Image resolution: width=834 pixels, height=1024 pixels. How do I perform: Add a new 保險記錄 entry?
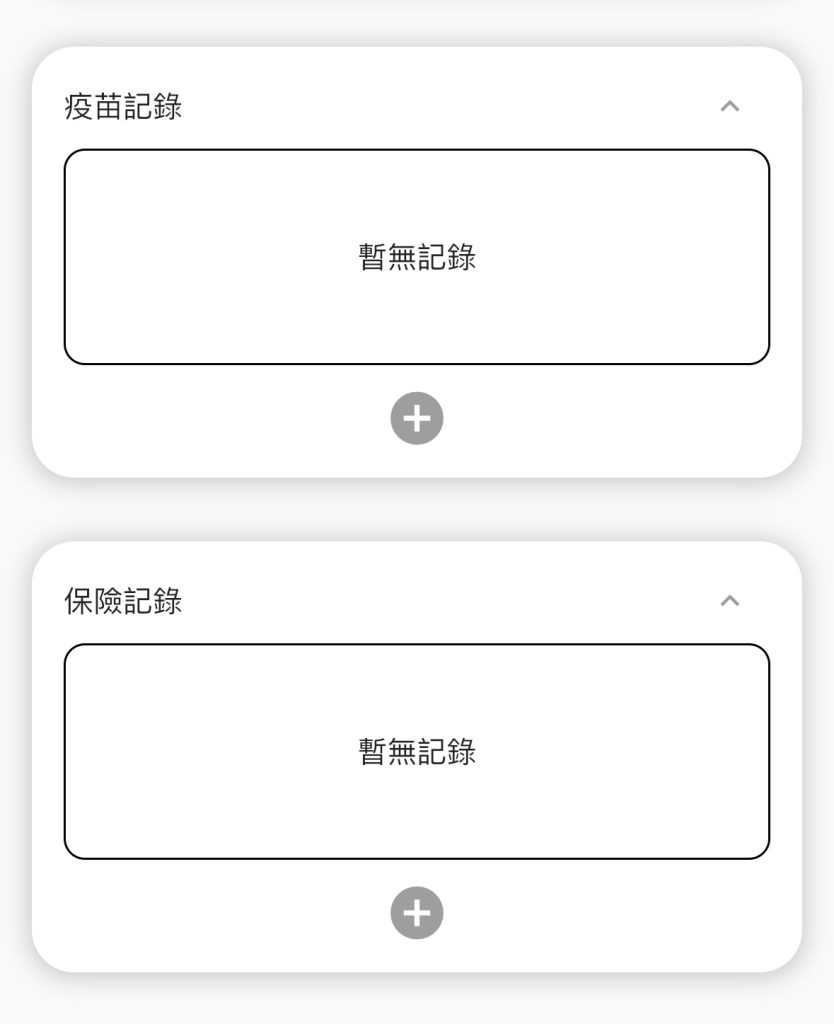click(417, 913)
